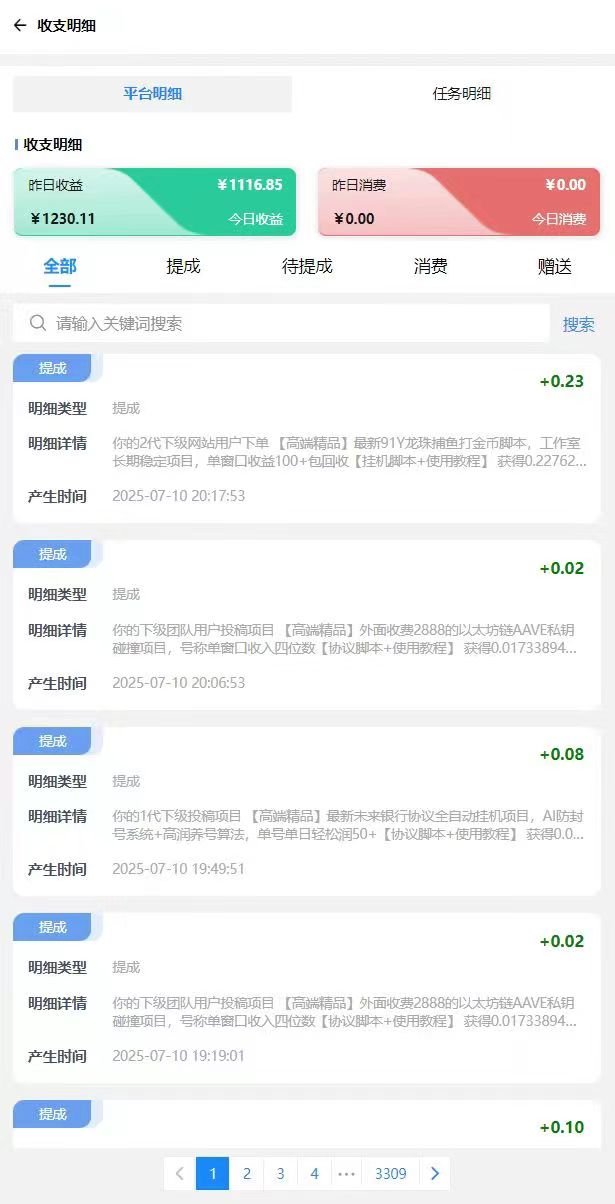
Task: Tap the pagination ellipsis for more pages
Action: pos(347,1174)
